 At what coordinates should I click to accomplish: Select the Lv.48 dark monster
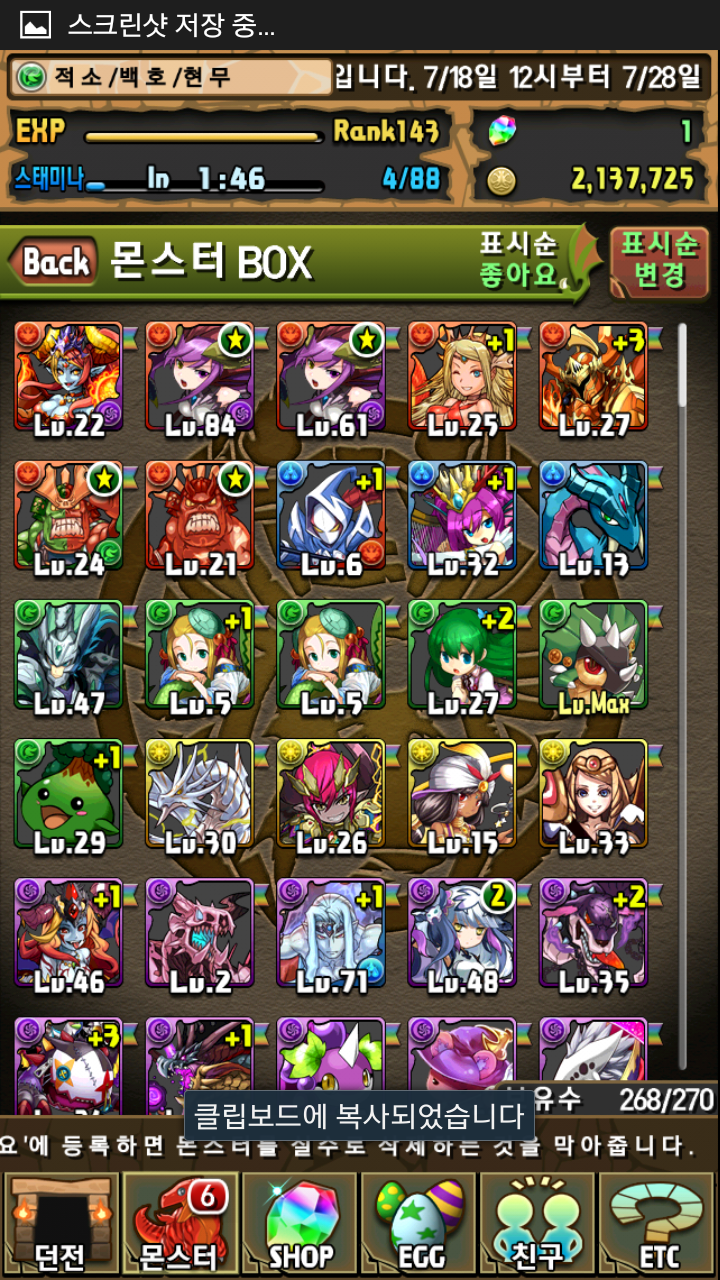pos(462,934)
